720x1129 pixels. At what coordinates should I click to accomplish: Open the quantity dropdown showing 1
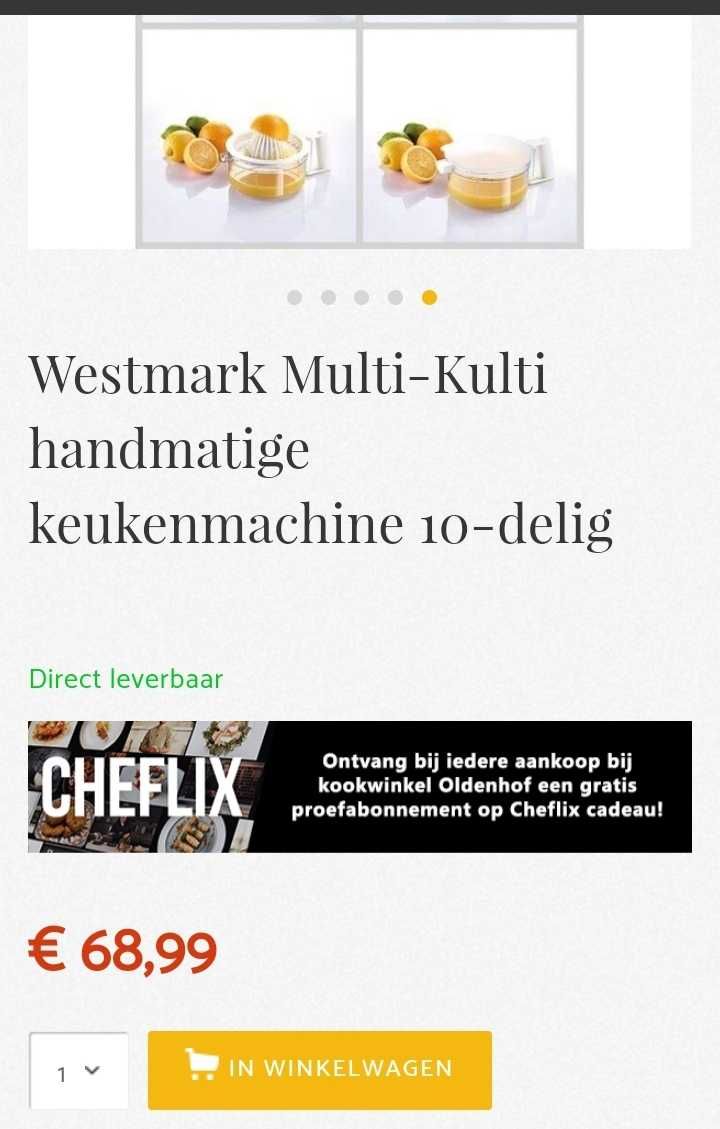point(79,1072)
